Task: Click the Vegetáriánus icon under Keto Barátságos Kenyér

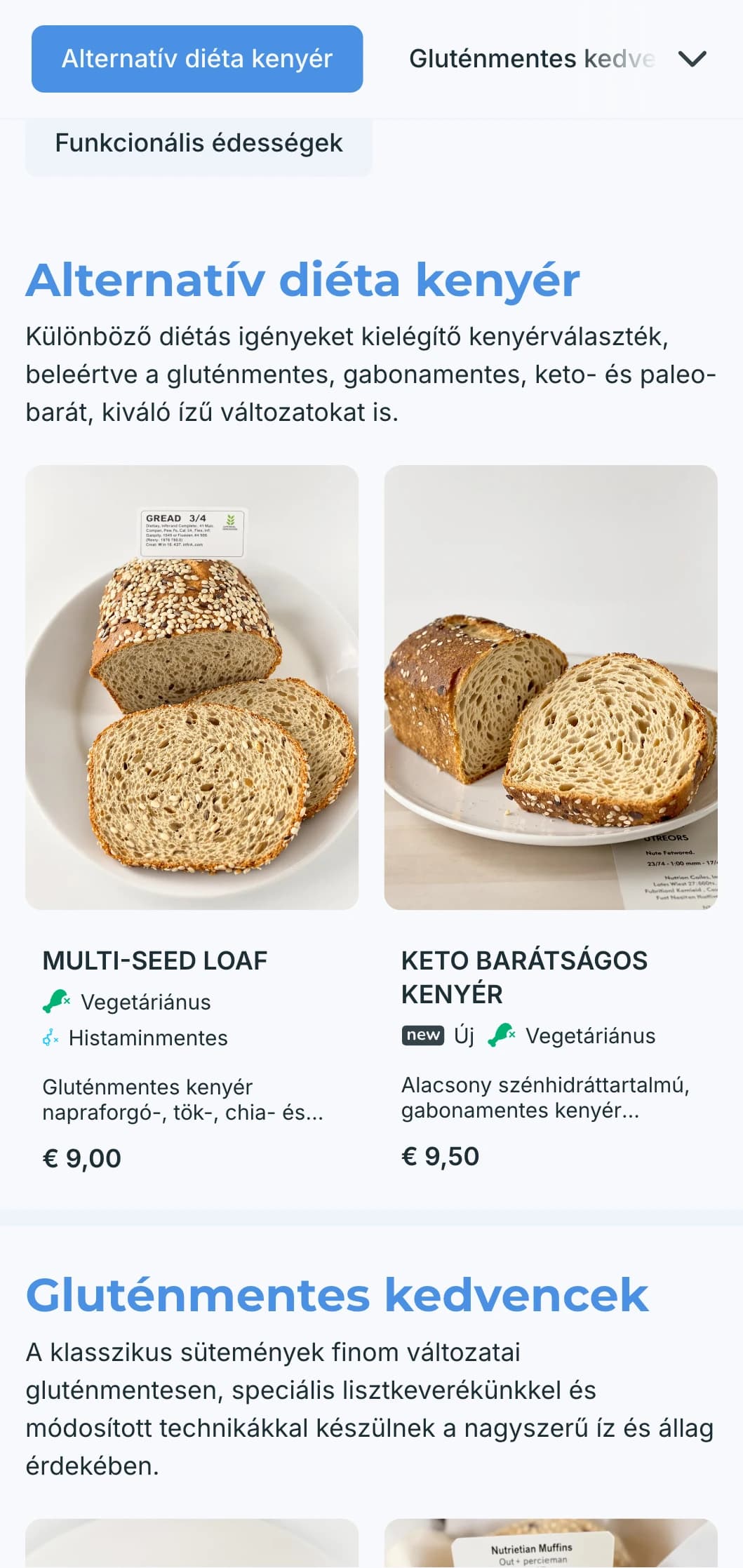Action: coord(504,1034)
